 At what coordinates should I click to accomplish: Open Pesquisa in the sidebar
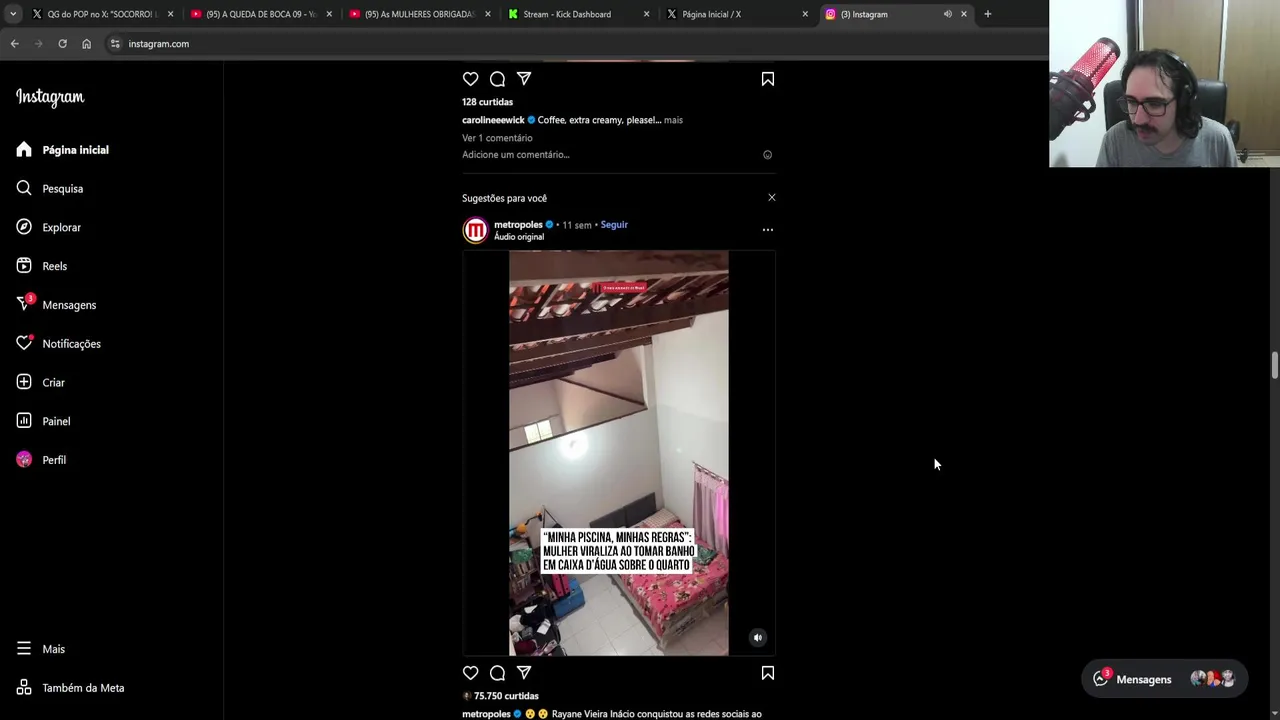[x=62, y=188]
